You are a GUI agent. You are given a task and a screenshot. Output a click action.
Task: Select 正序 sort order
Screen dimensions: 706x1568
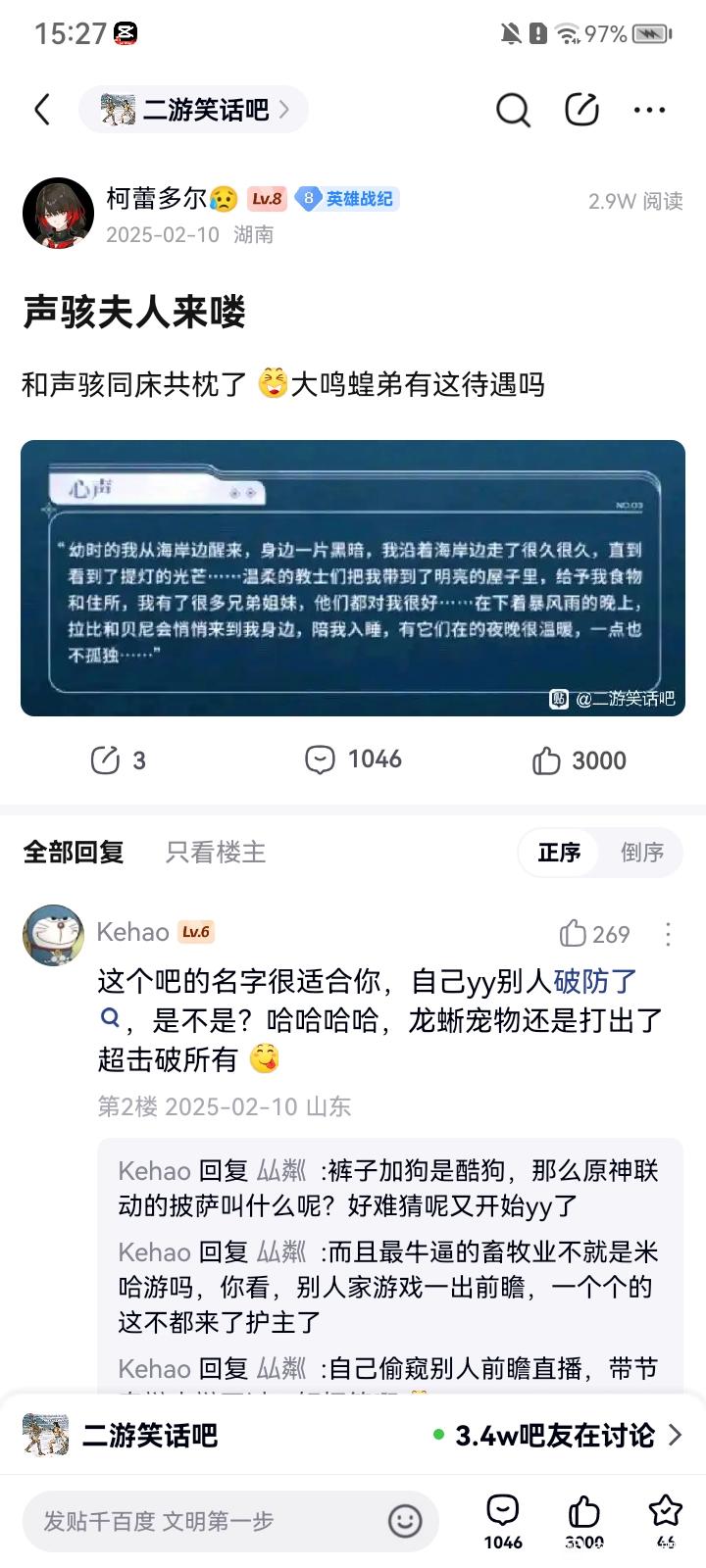coord(559,853)
